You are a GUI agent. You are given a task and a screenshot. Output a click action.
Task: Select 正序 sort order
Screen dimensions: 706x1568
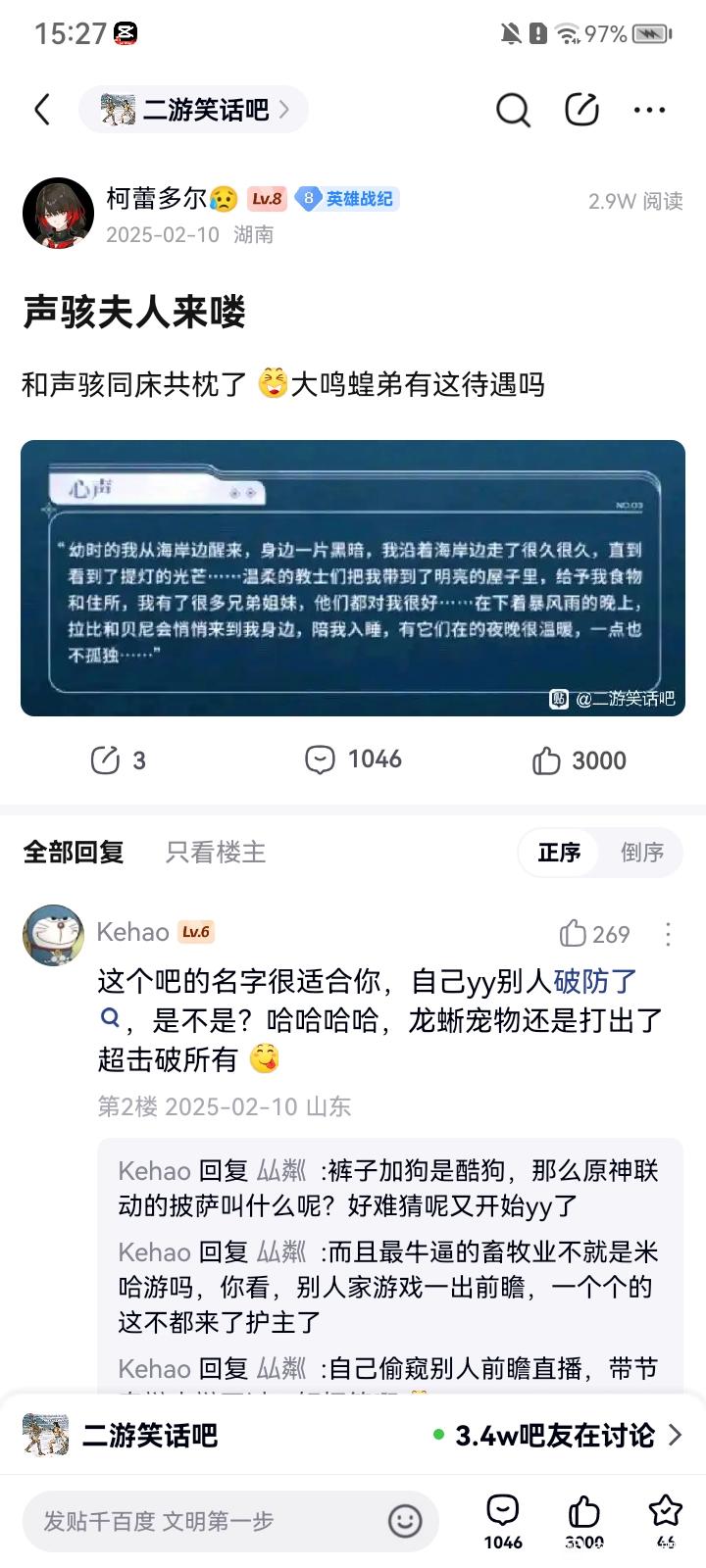coord(559,853)
